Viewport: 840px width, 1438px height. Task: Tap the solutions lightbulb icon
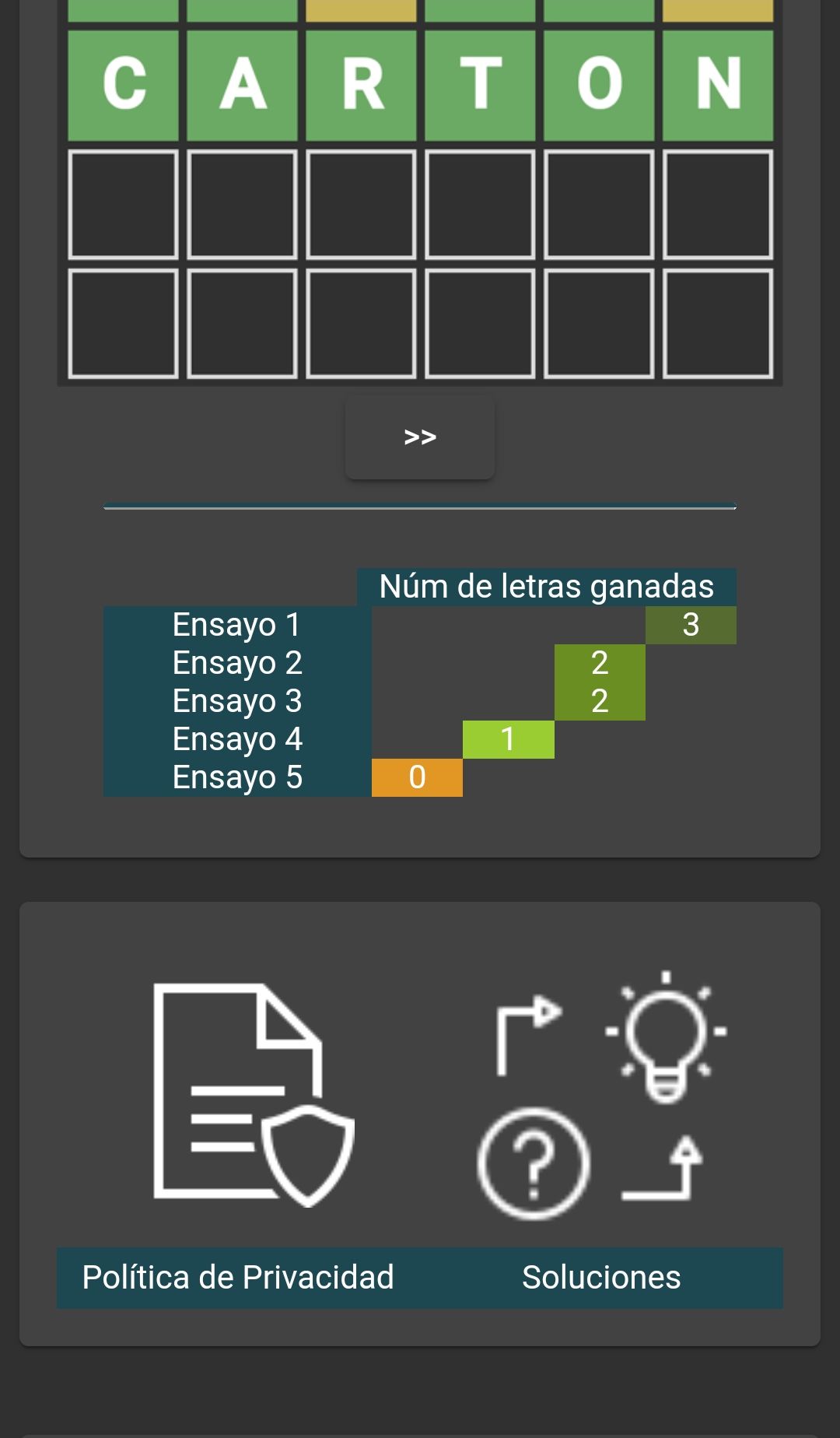[x=665, y=1039]
